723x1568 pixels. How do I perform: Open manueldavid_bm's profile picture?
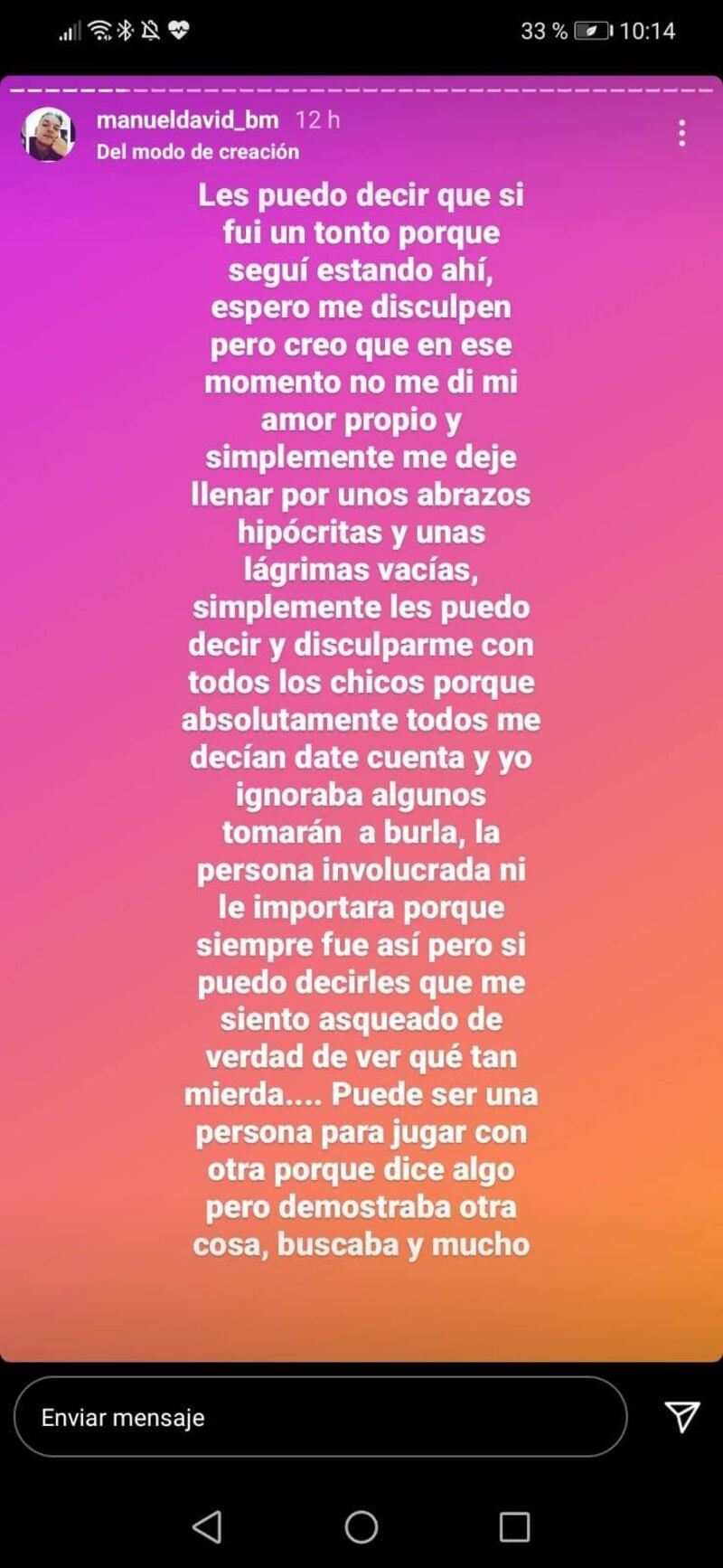pyautogui.click(x=48, y=135)
